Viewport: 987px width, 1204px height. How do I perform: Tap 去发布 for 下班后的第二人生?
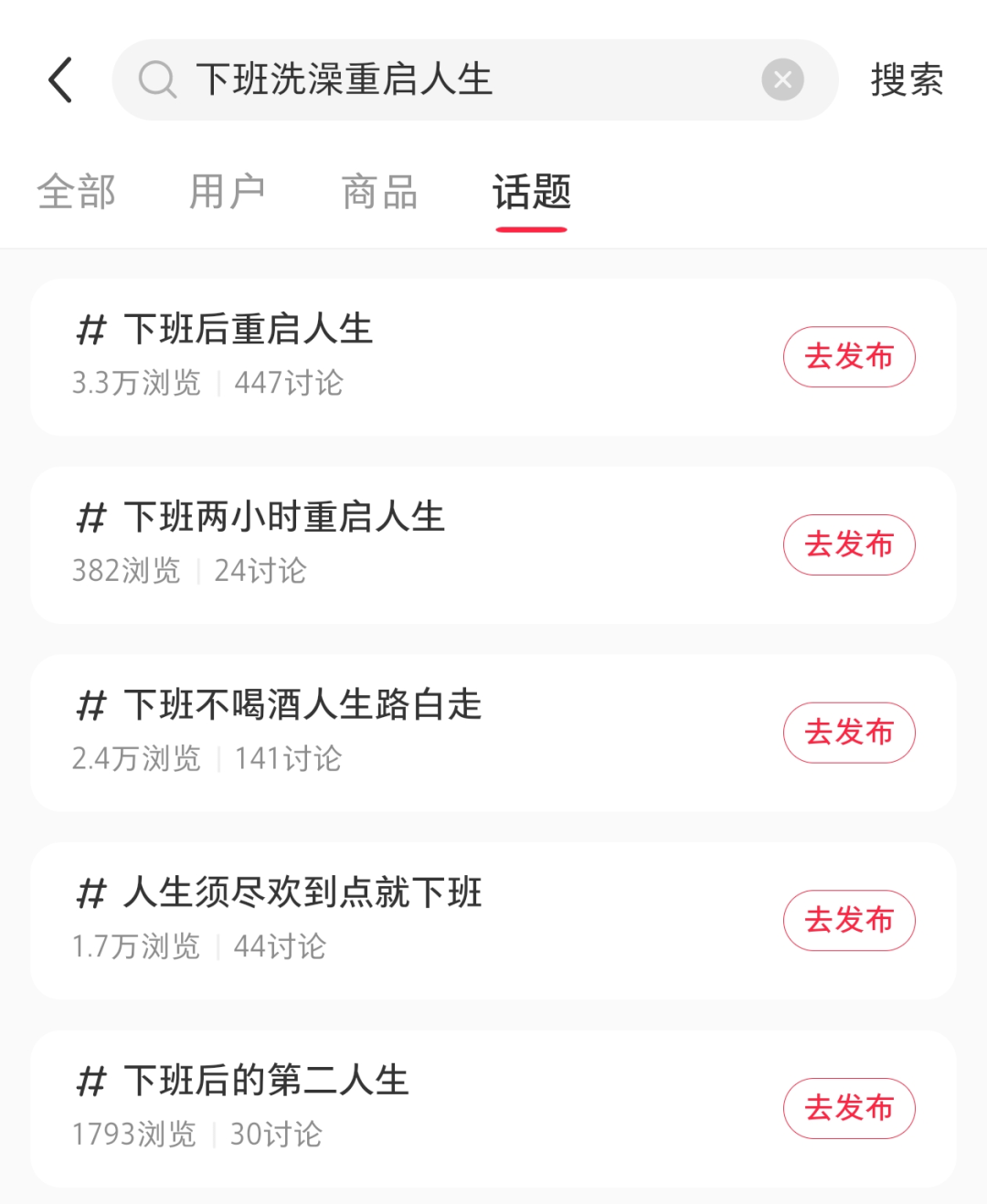pos(849,1108)
